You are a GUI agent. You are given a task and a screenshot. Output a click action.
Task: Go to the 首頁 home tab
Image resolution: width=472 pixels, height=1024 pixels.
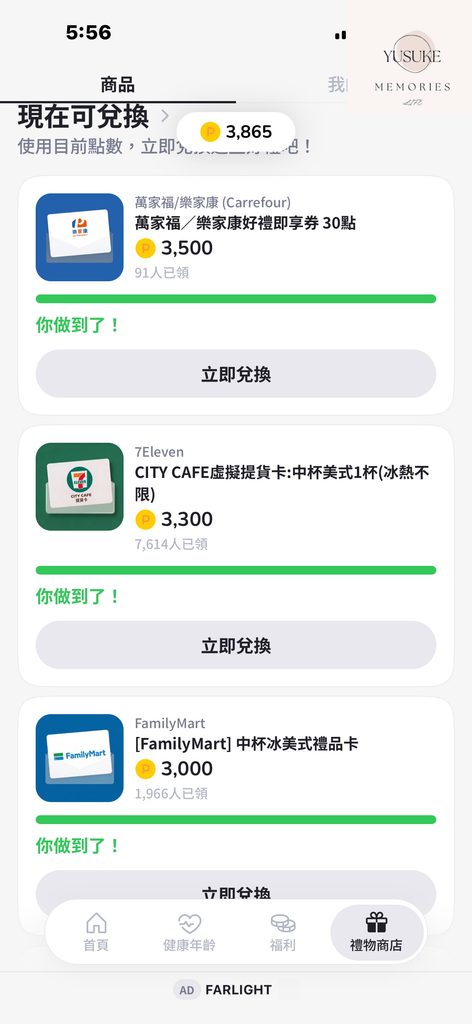point(96,932)
